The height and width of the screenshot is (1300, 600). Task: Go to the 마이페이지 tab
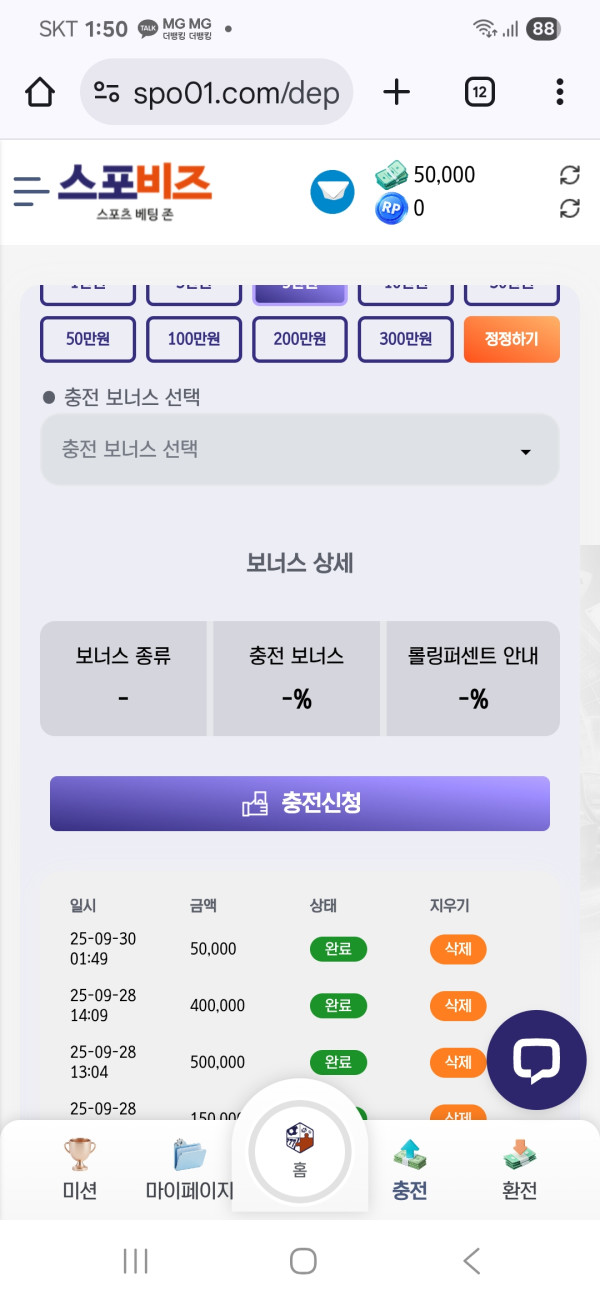189,1169
